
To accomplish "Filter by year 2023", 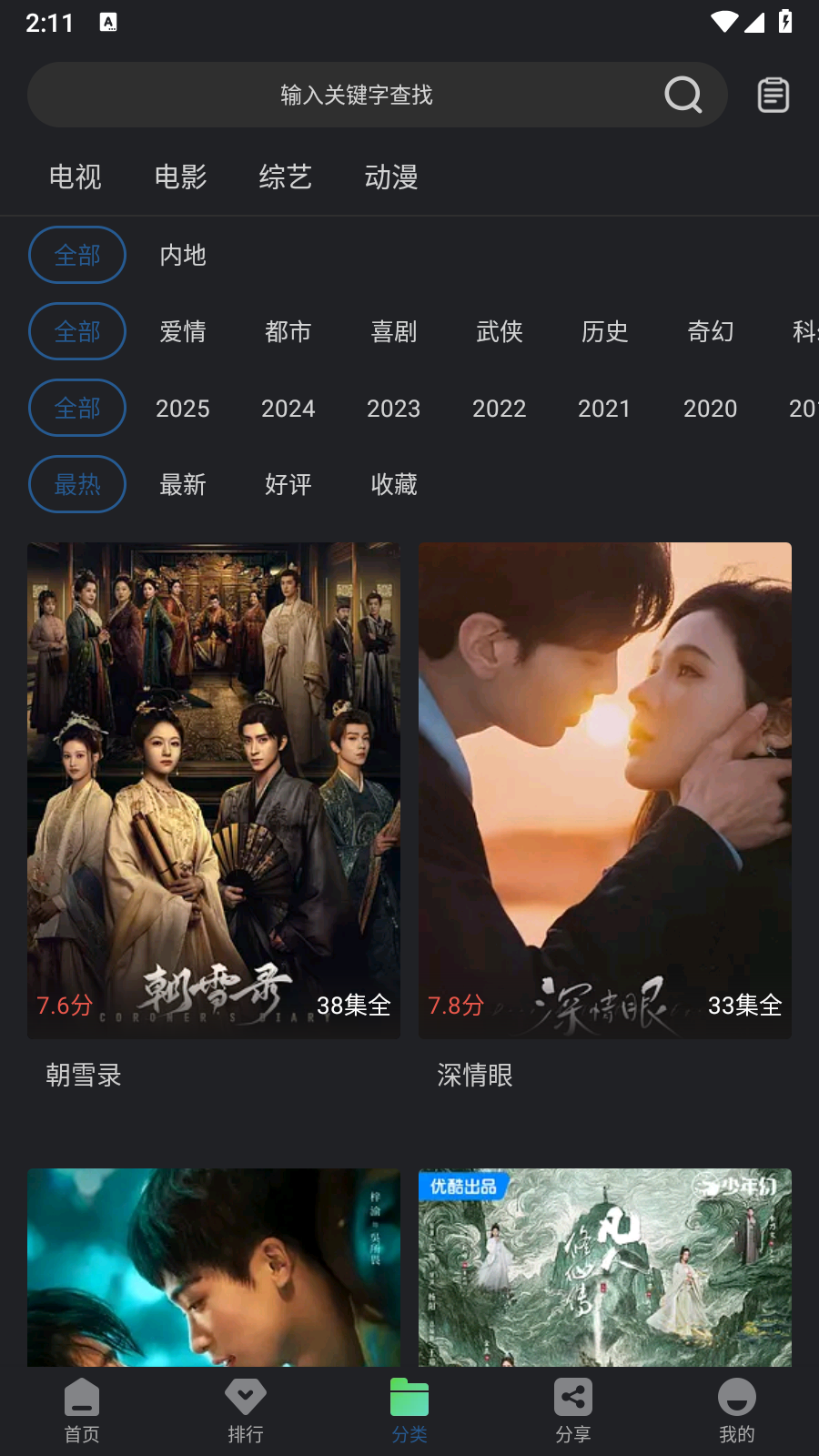I will 394,408.
